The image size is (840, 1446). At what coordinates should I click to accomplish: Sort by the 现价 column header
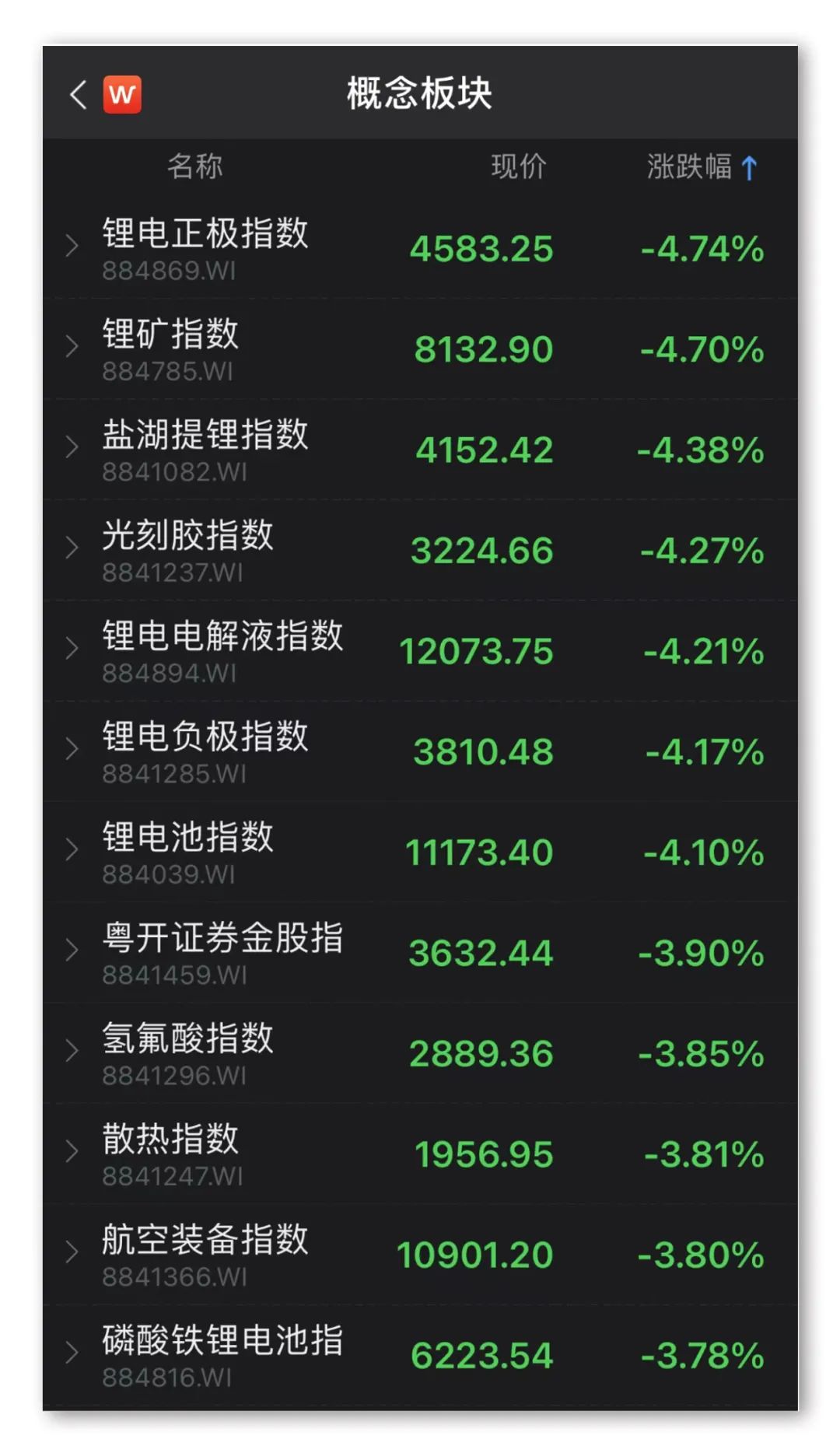[x=519, y=166]
